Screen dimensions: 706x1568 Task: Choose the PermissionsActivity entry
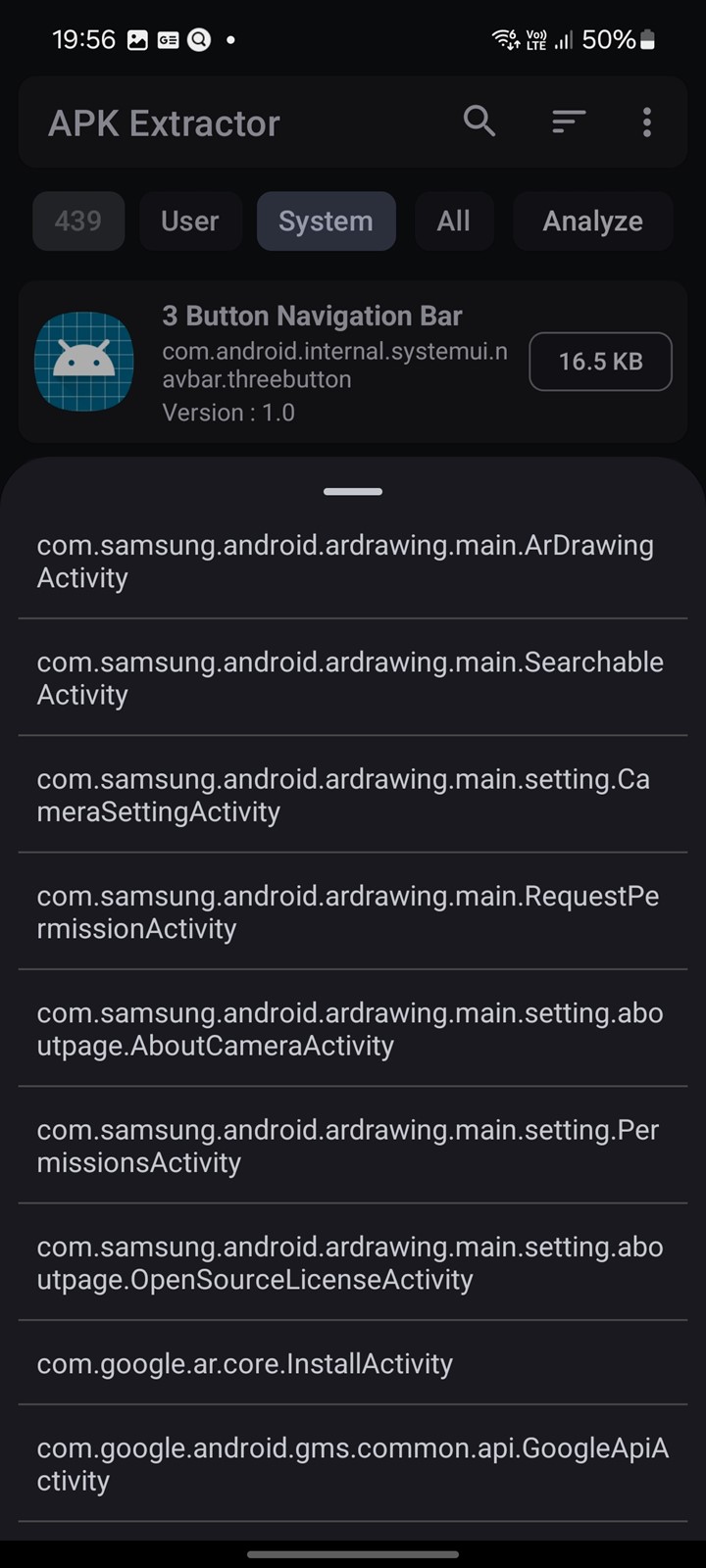(x=353, y=1146)
